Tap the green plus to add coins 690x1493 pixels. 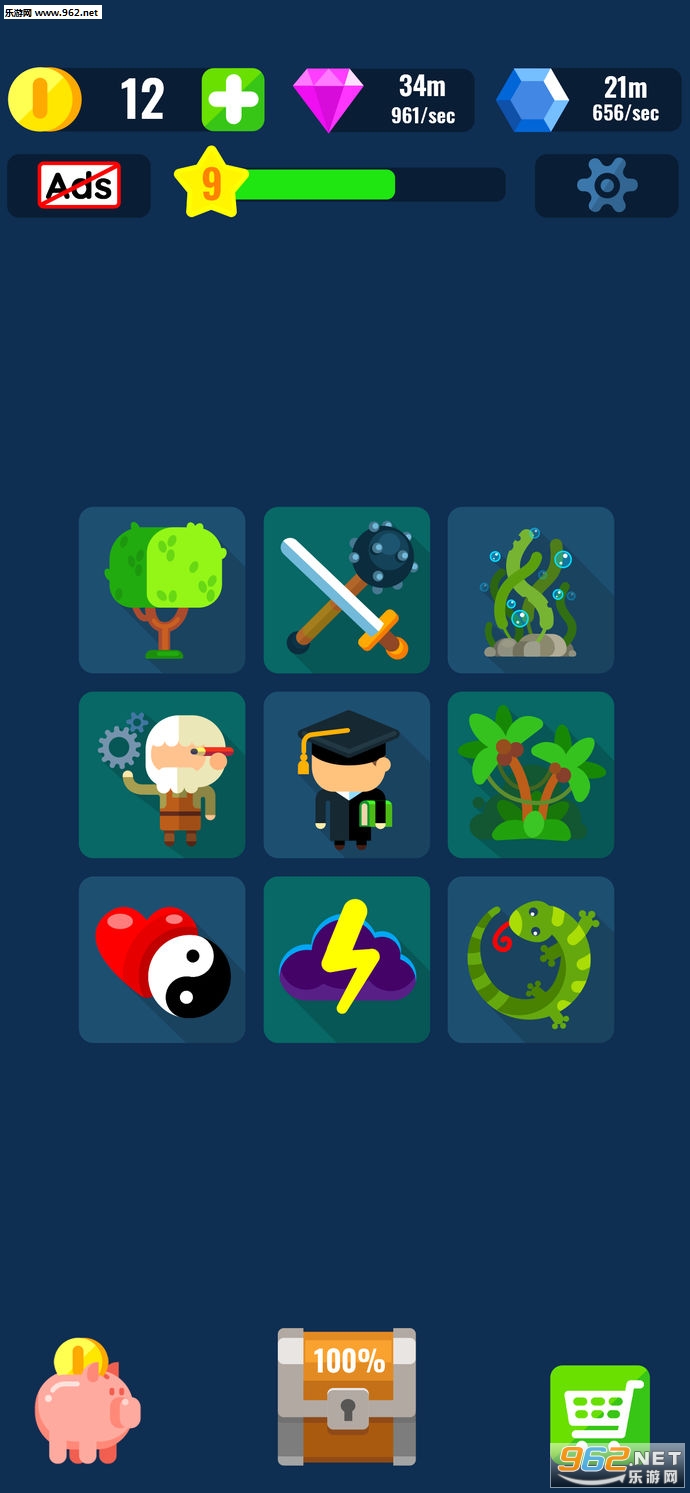click(233, 100)
